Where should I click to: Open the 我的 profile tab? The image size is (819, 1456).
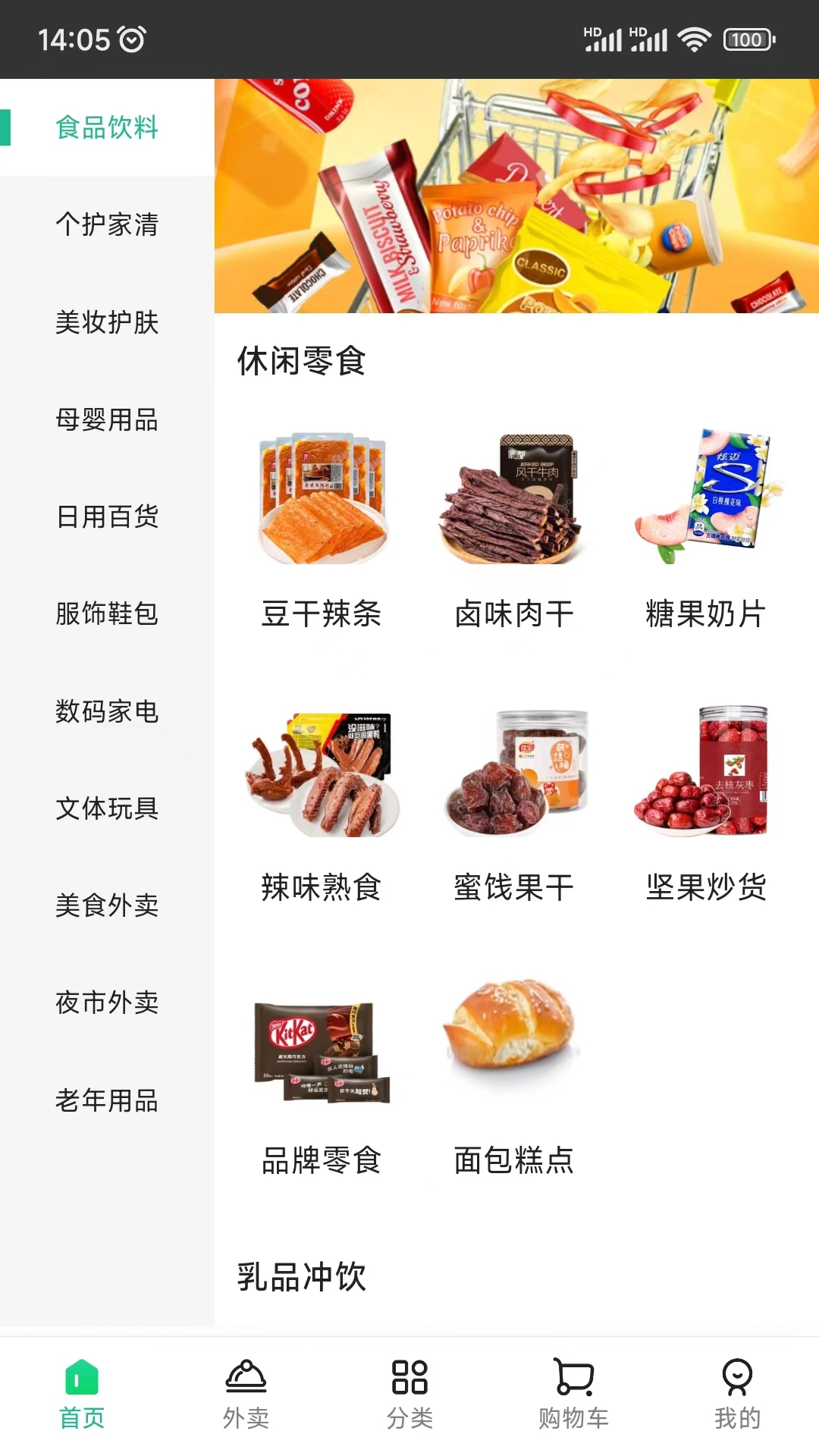[x=737, y=1395]
